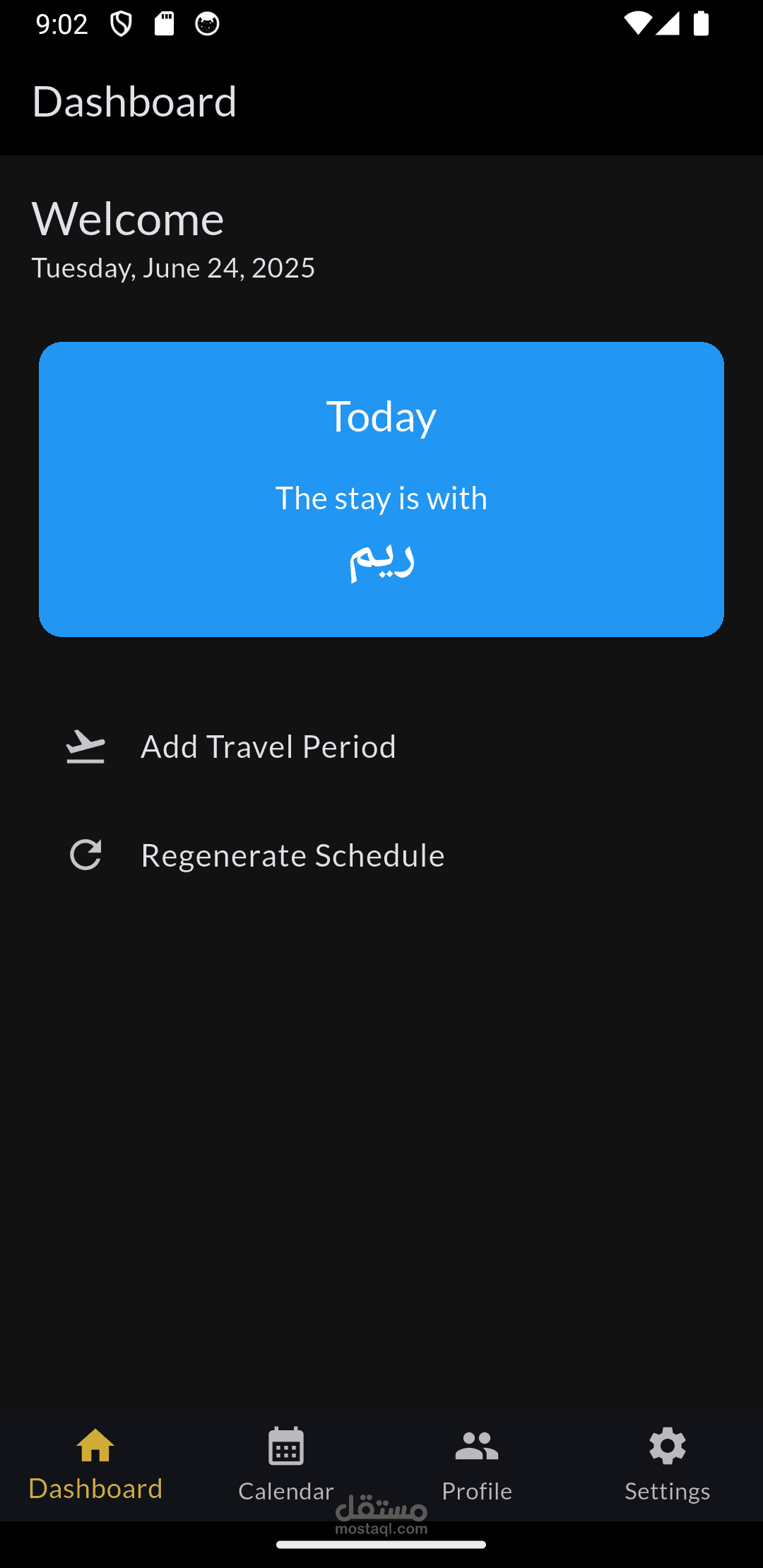763x1568 pixels.
Task: Tap Regenerate Schedule
Action: (x=292, y=855)
